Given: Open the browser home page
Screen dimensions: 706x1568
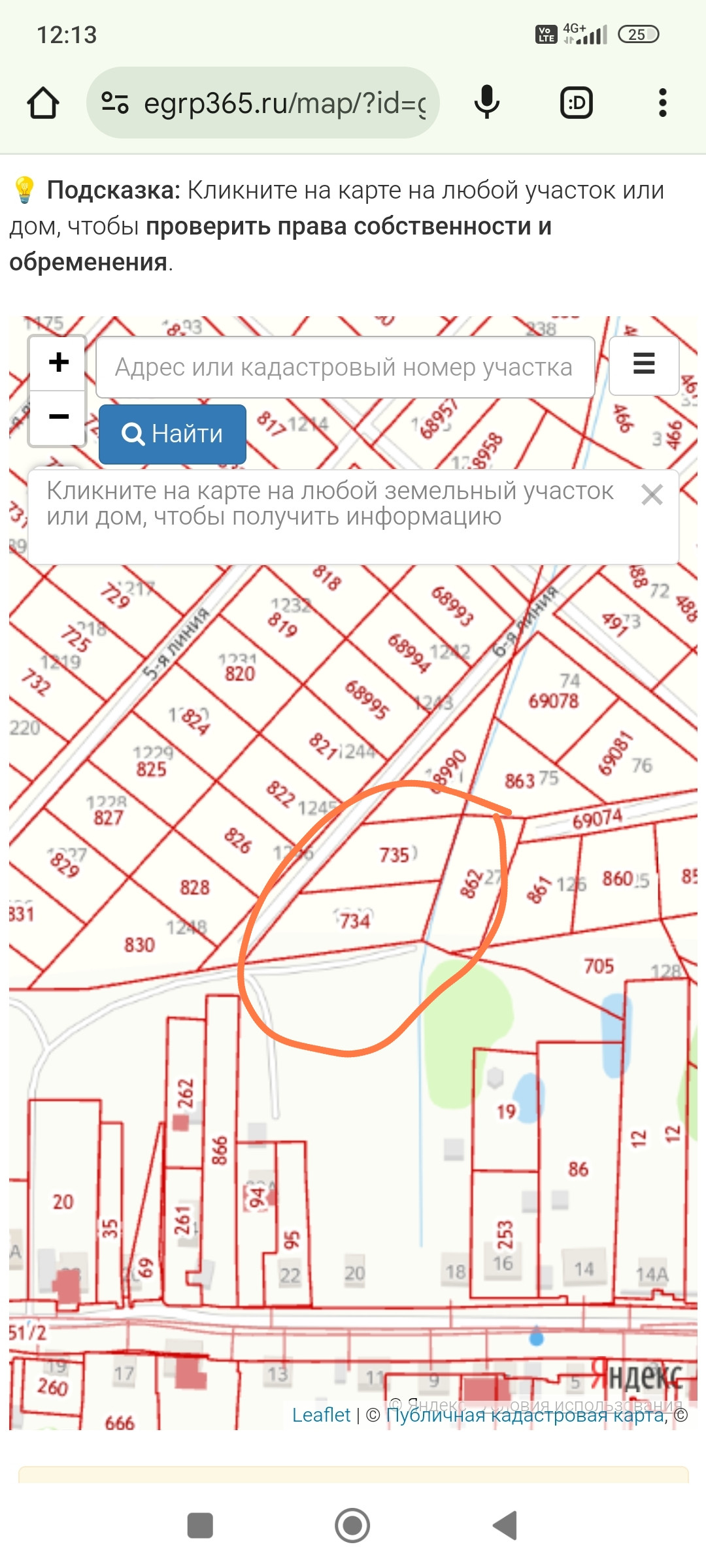Looking at the screenshot, I should (43, 103).
